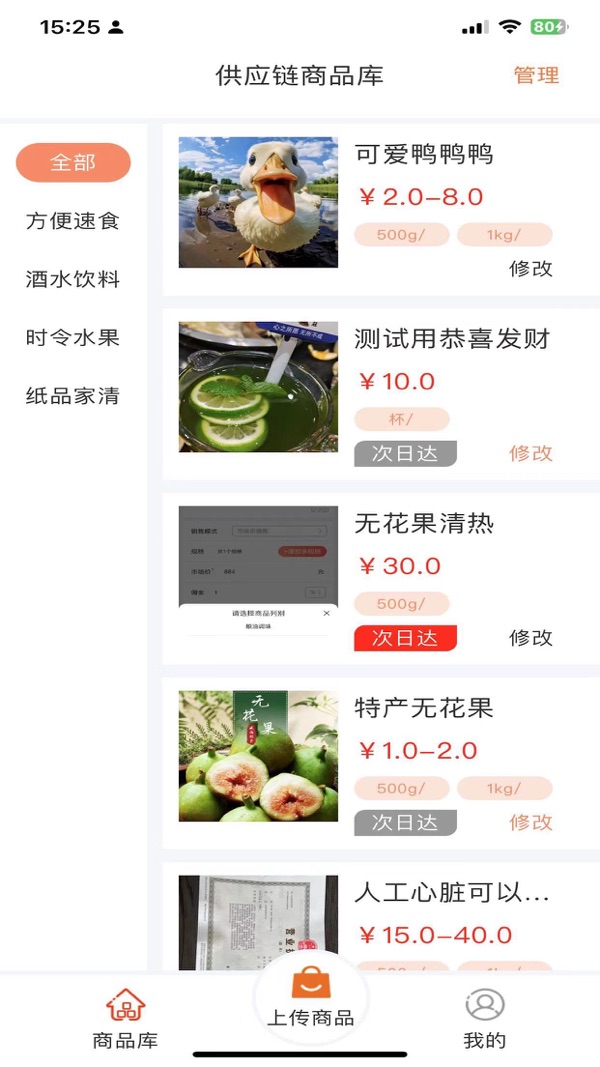Open the 可爱鸭鸭鸭 duck product image
The width and height of the screenshot is (600, 1067).
point(258,202)
